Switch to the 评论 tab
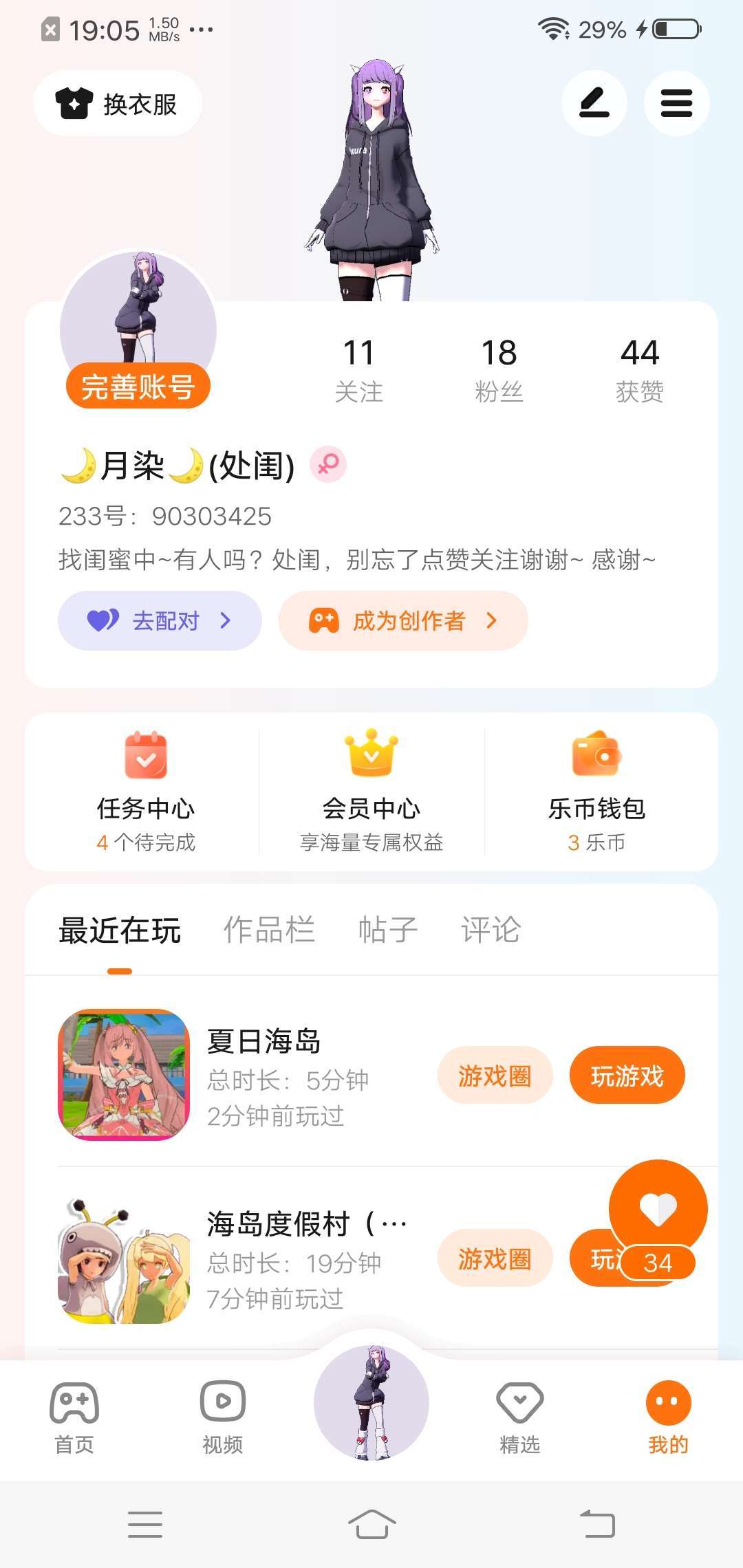Image resolution: width=743 pixels, height=1568 pixels. click(491, 930)
